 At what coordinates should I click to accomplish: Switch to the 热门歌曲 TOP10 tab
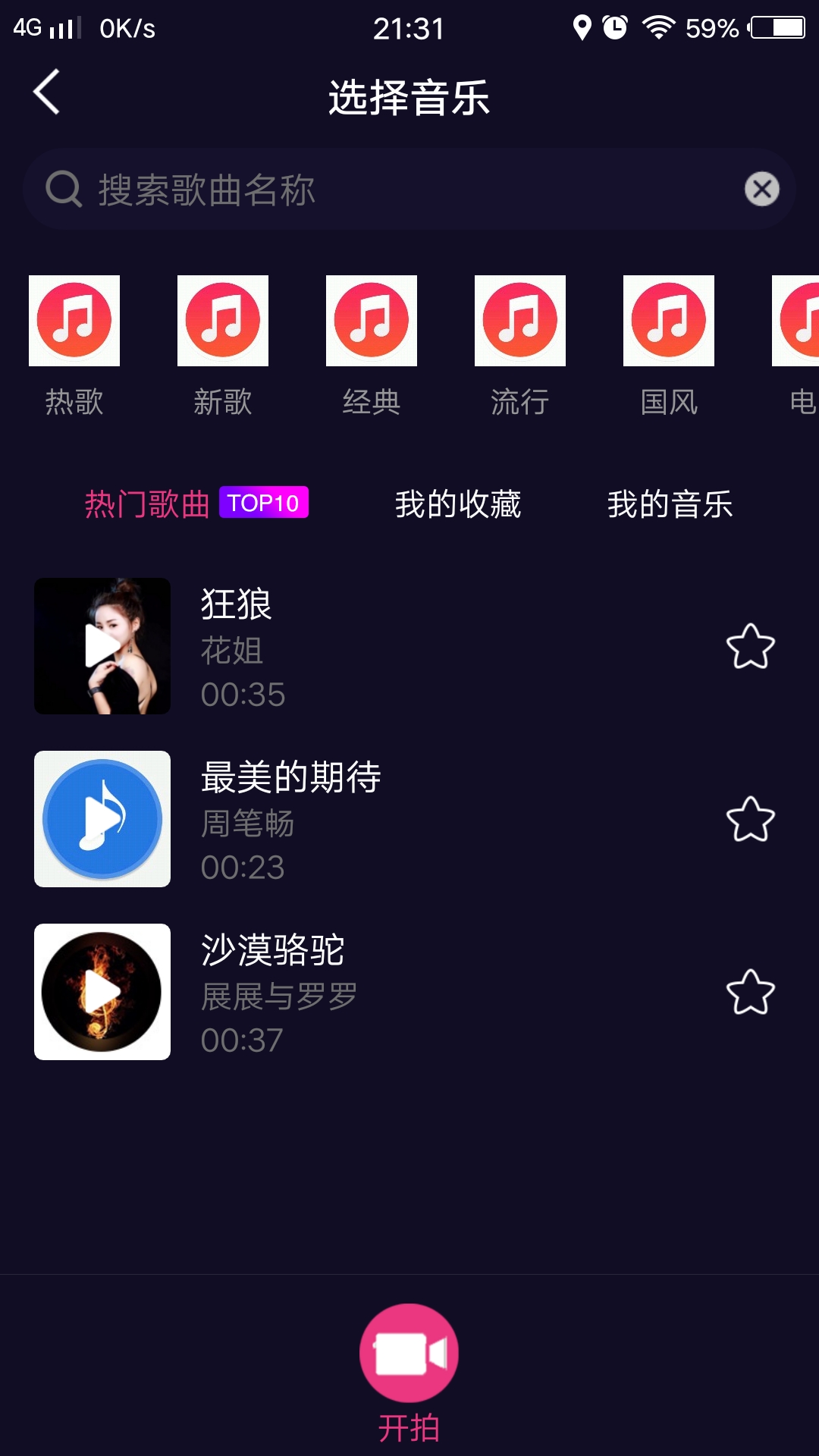pyautogui.click(x=196, y=504)
